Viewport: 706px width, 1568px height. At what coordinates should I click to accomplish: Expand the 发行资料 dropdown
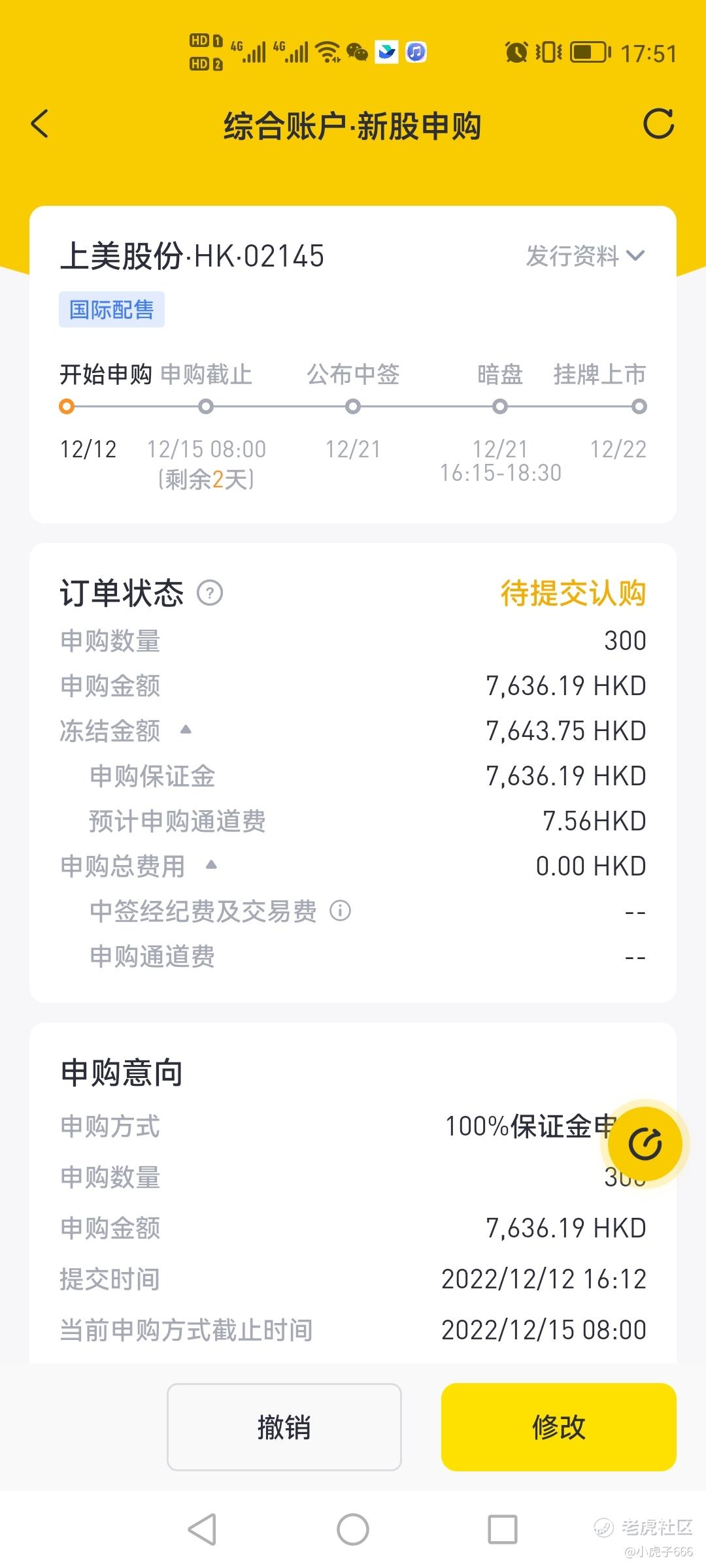coord(585,255)
